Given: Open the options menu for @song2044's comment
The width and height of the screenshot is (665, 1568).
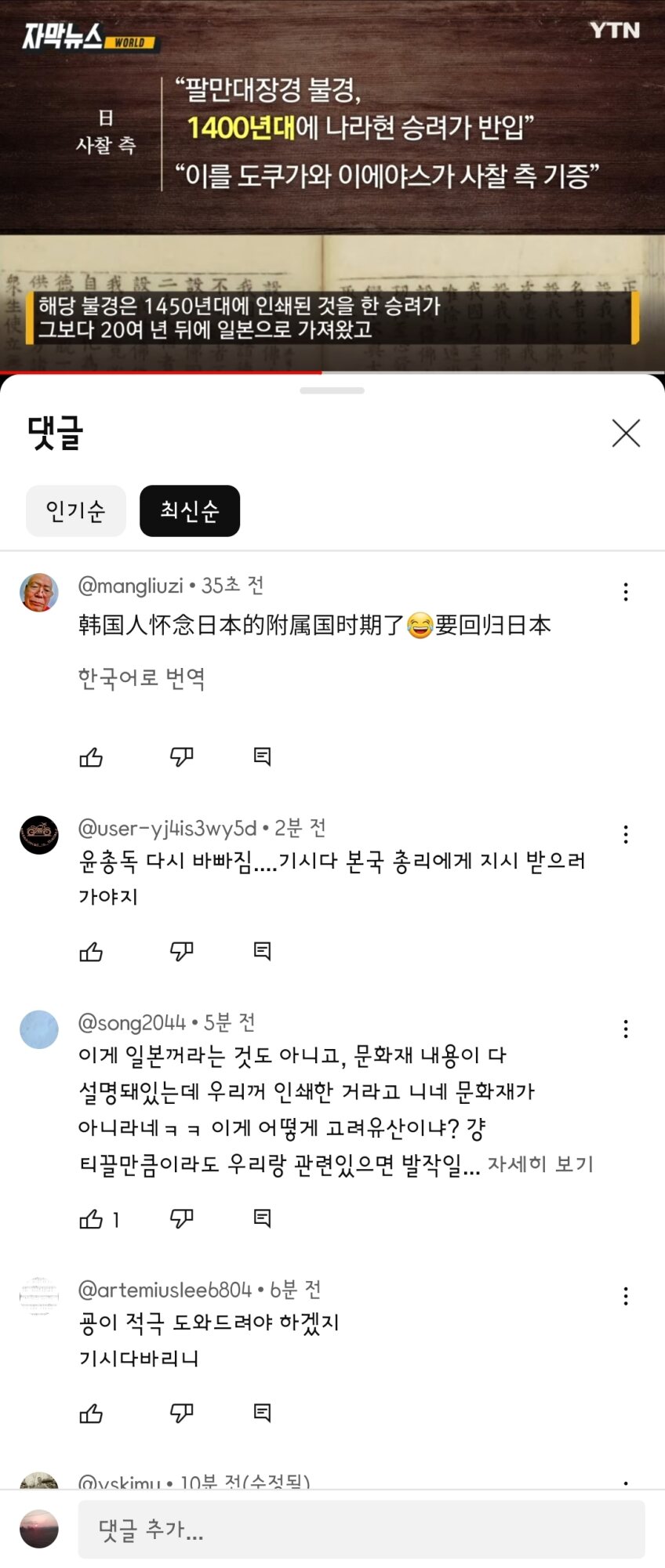Looking at the screenshot, I should pyautogui.click(x=626, y=1029).
